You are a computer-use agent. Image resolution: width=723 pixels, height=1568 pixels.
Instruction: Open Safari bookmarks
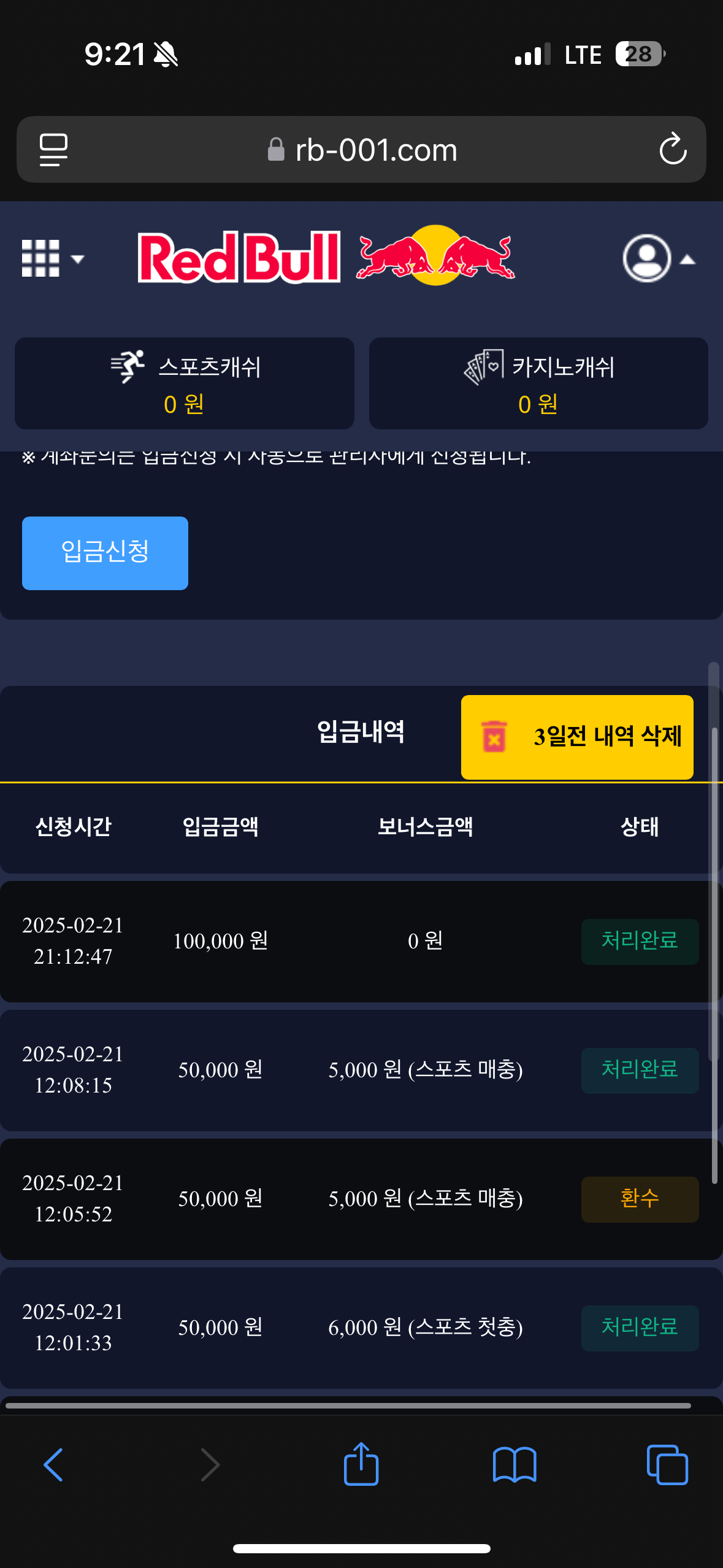coord(515,1464)
